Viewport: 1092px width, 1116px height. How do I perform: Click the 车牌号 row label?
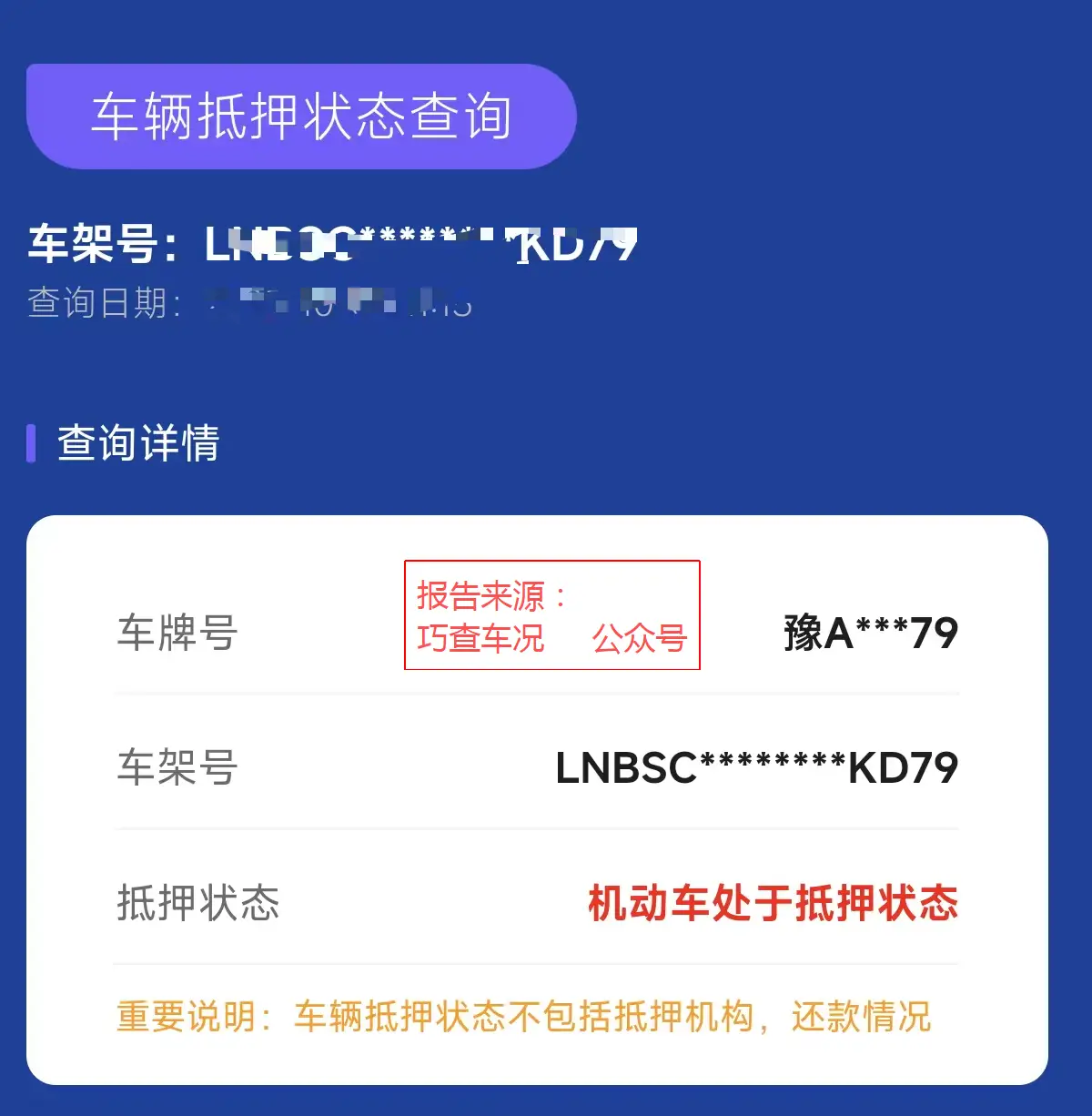(174, 634)
